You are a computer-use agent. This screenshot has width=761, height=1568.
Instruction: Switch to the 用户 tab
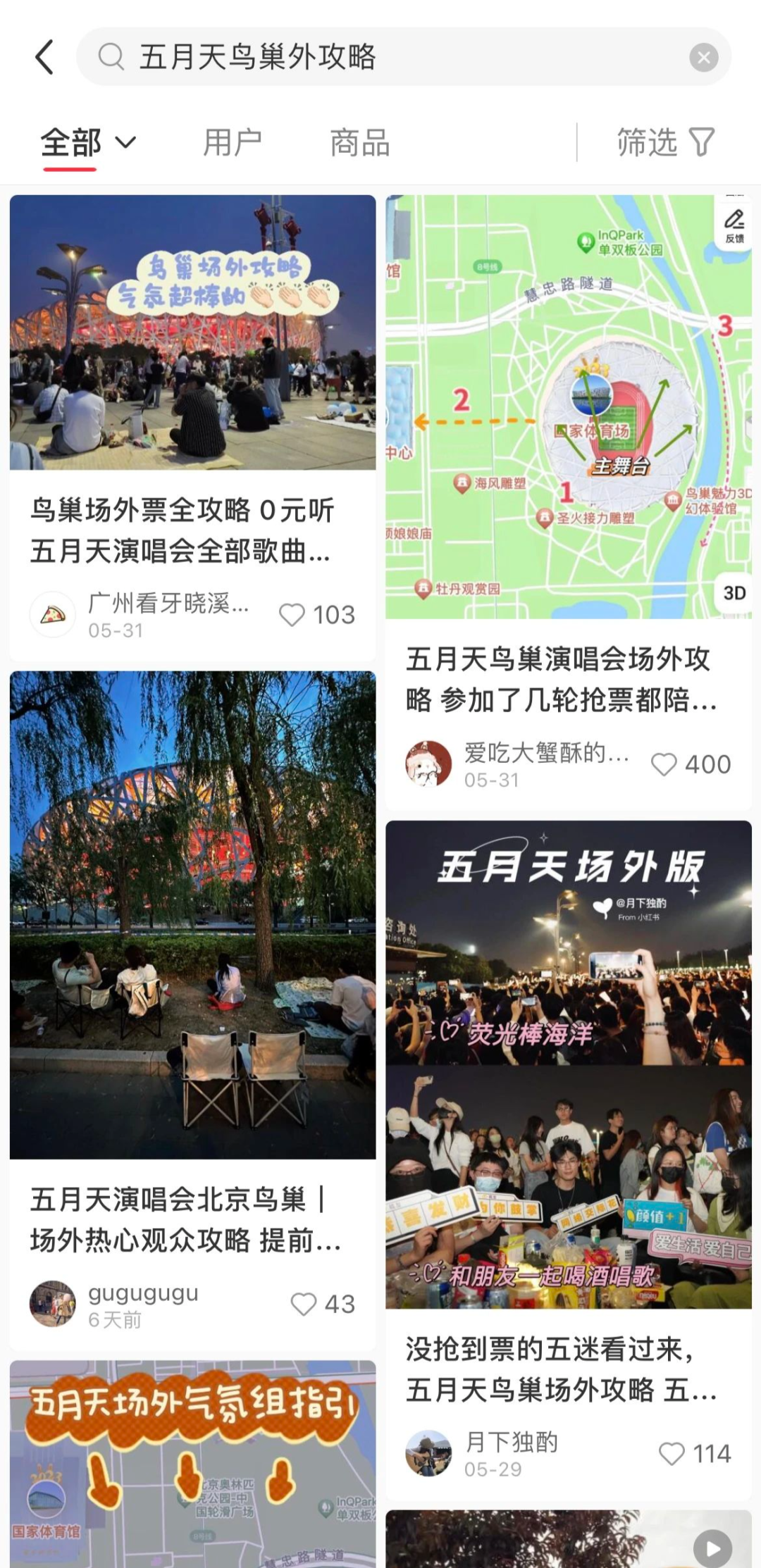pyautogui.click(x=232, y=143)
